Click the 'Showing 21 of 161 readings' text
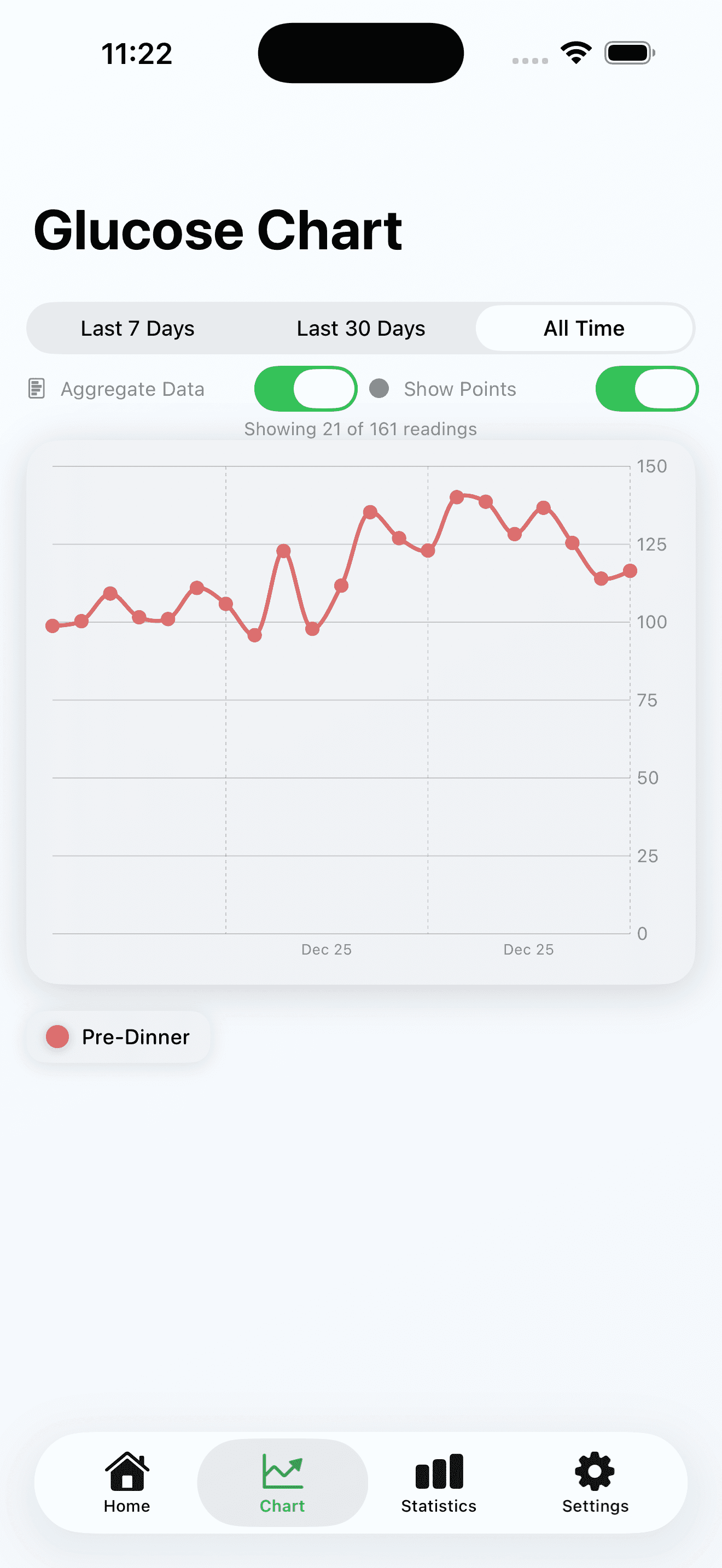Viewport: 722px width, 1568px height. click(360, 429)
